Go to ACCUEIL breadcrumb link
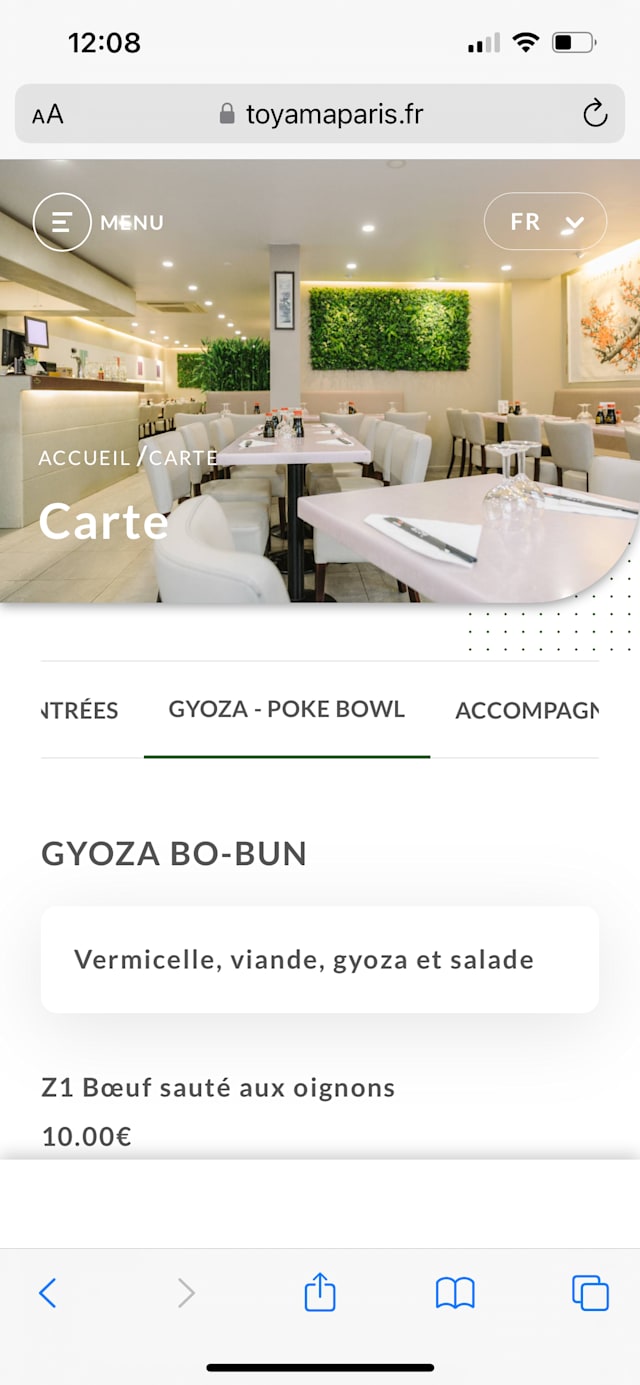Viewport: 640px width, 1385px height. coord(84,458)
